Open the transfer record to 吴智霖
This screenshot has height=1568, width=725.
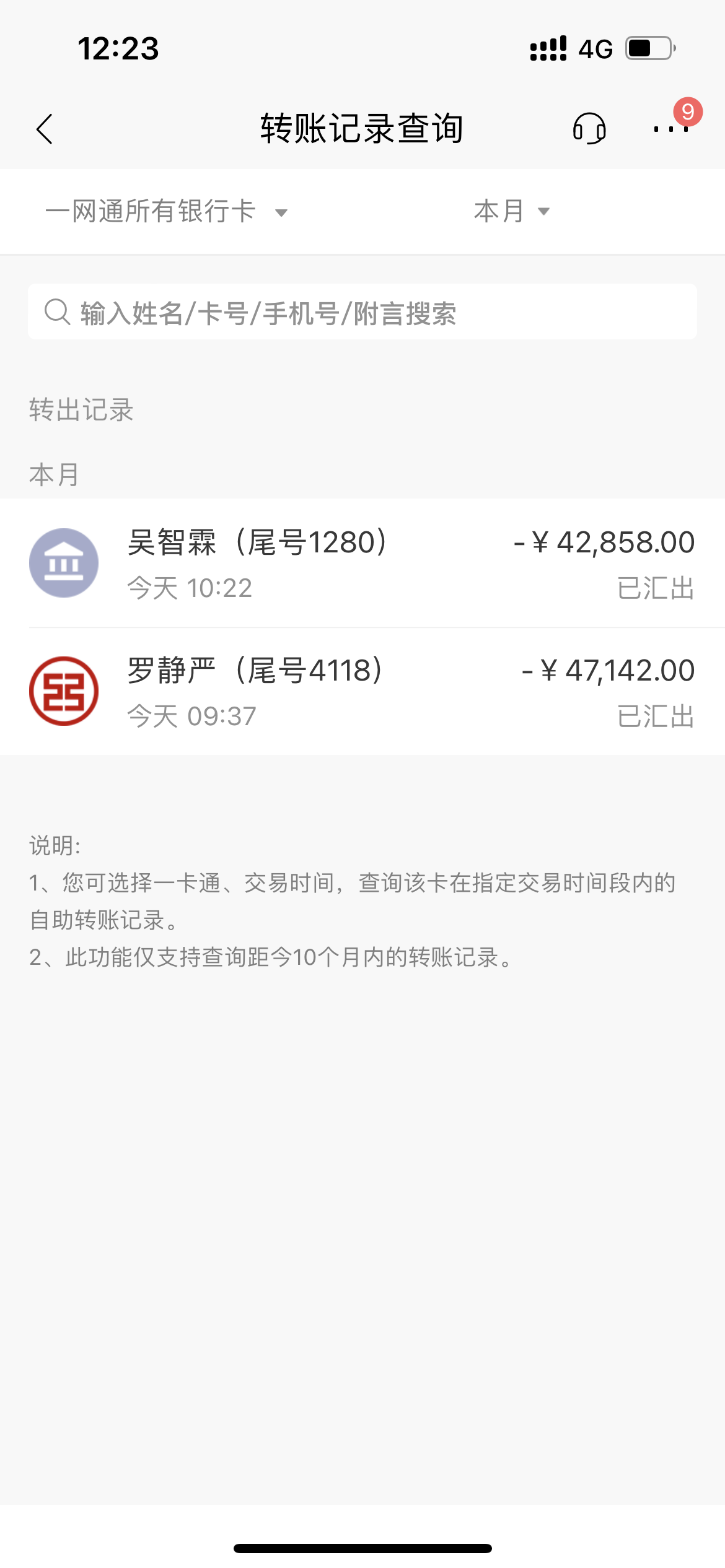click(x=362, y=563)
